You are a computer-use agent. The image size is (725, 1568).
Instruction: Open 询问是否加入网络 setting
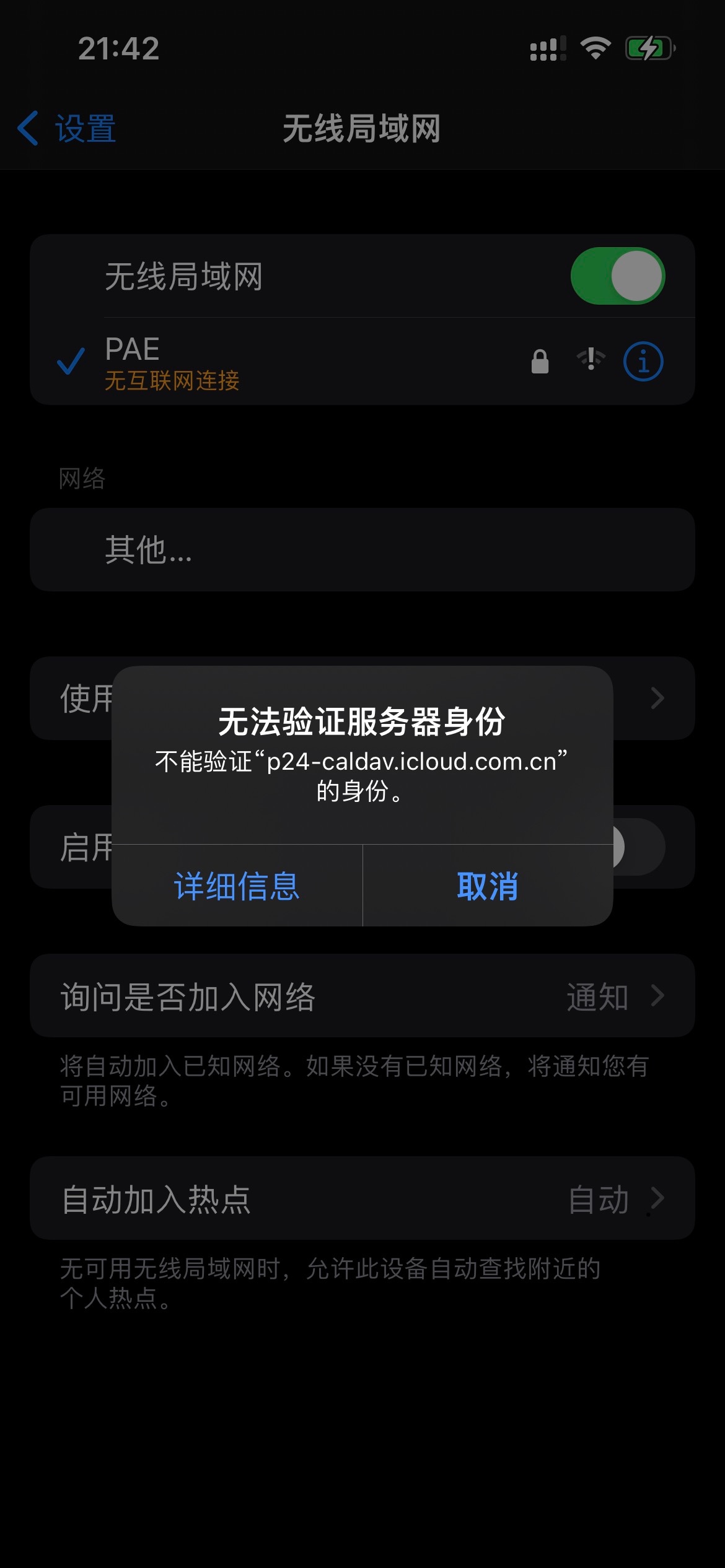pyautogui.click(x=362, y=996)
